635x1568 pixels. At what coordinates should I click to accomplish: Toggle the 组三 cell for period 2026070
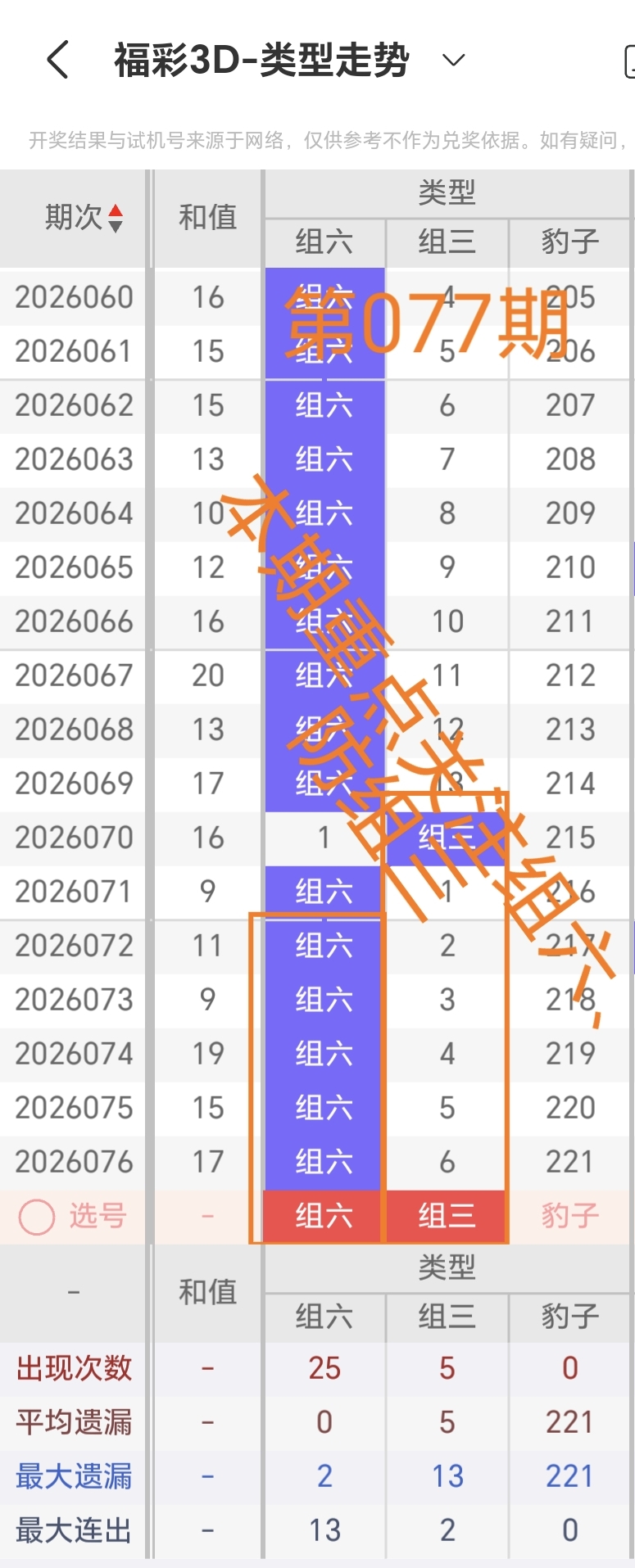pyautogui.click(x=447, y=837)
